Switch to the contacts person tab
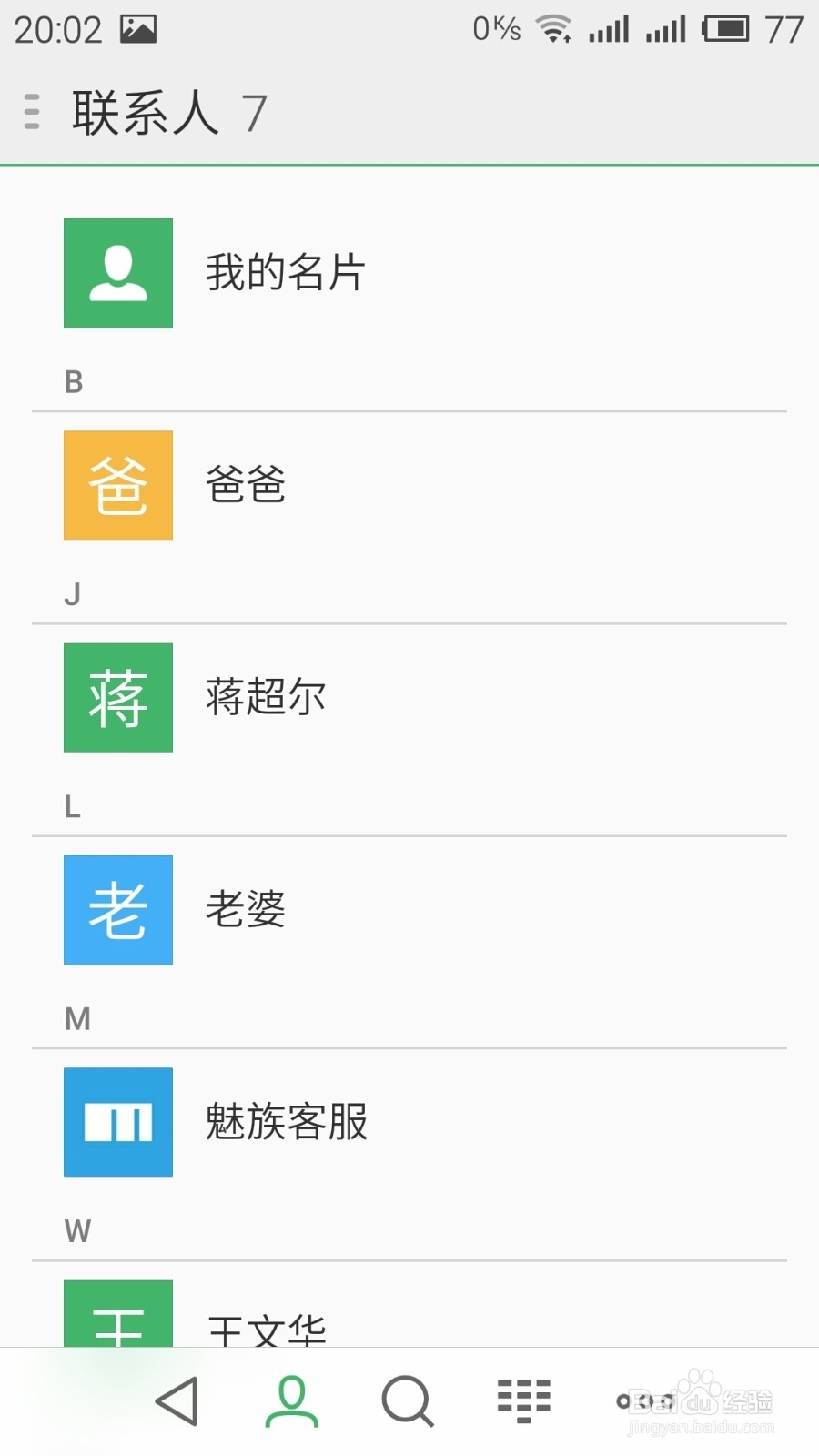 [291, 1401]
